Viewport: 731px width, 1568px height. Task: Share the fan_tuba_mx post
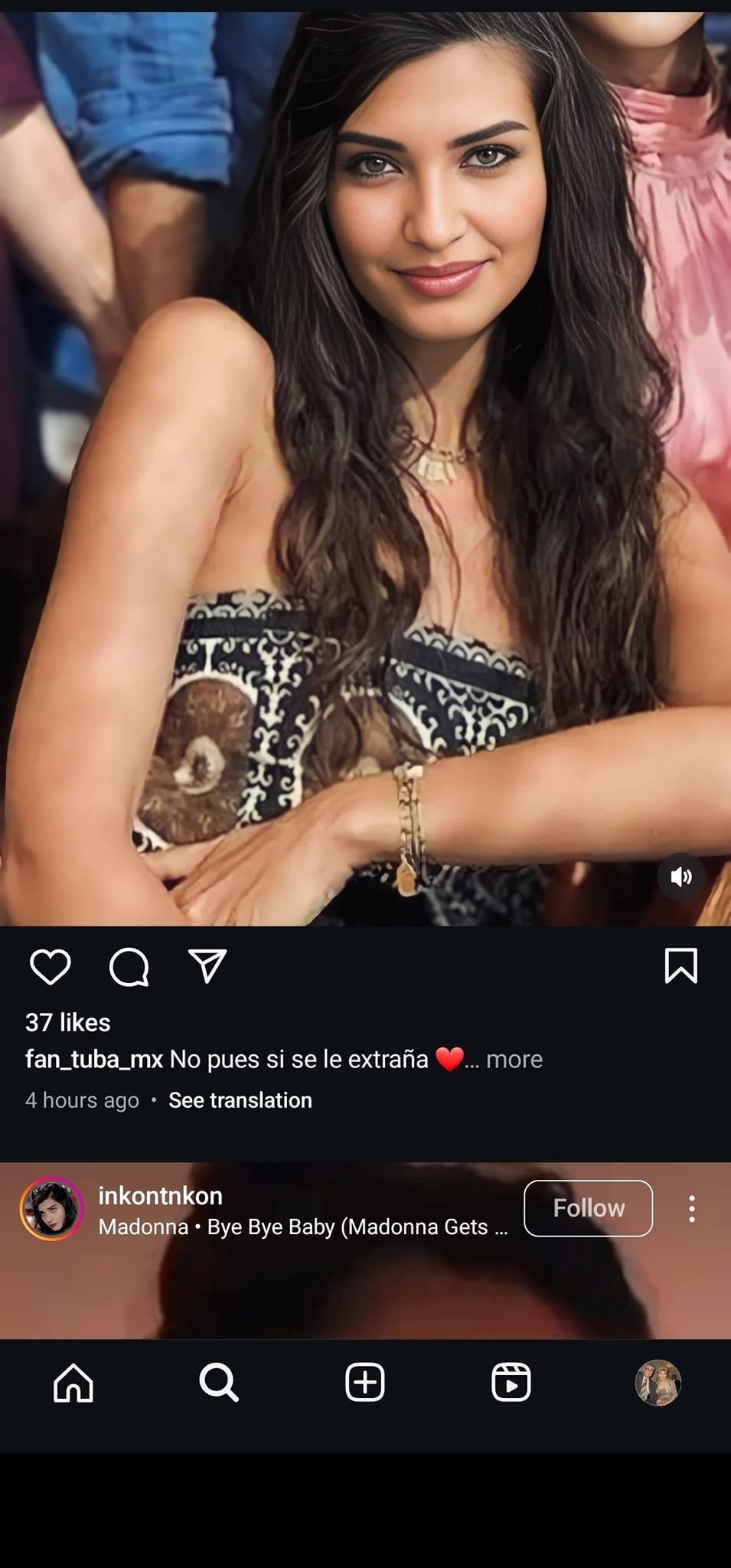(207, 966)
